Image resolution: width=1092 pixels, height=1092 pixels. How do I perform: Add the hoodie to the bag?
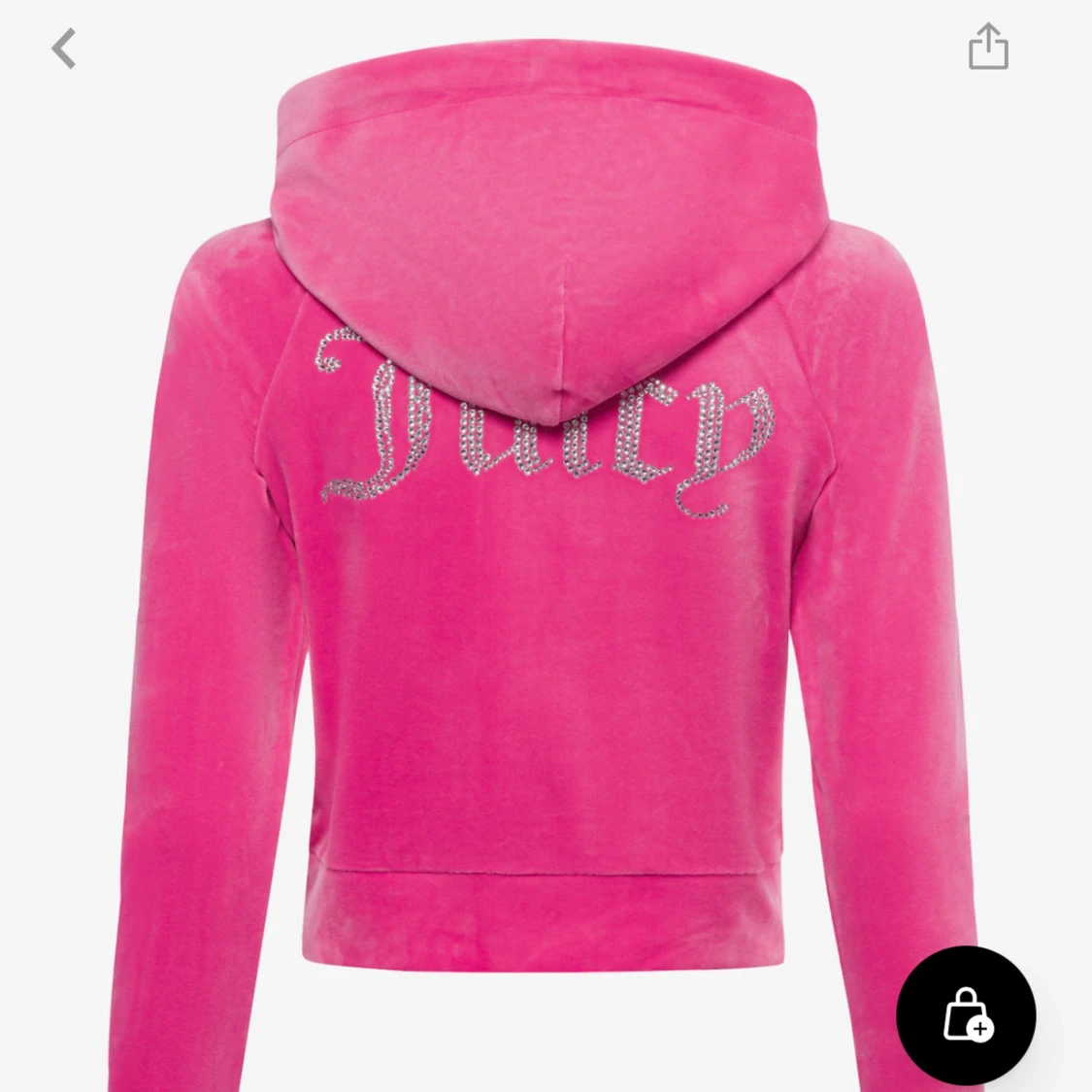pyautogui.click(x=966, y=1015)
